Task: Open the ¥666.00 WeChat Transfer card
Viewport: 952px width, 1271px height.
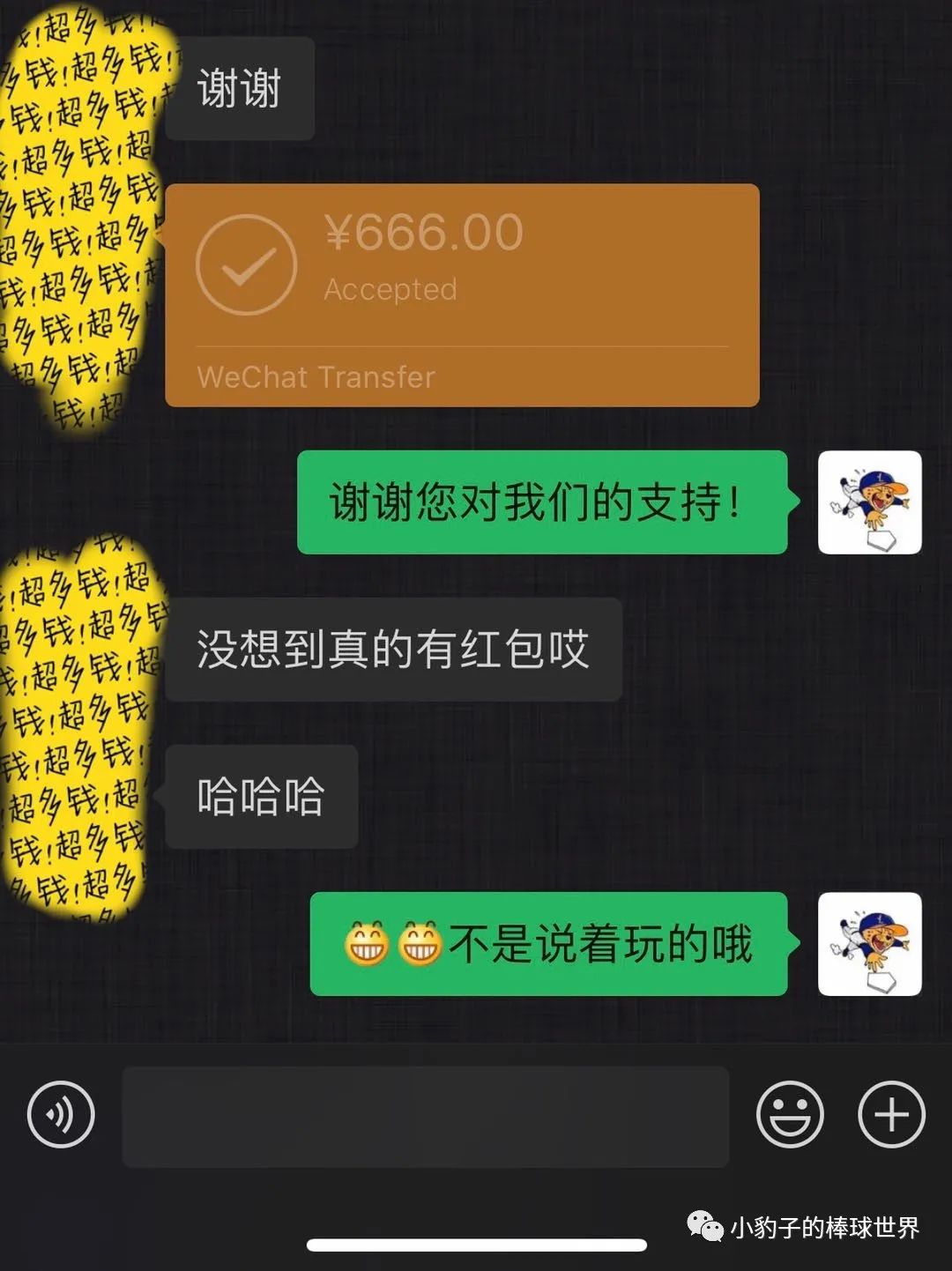Action: click(462, 295)
